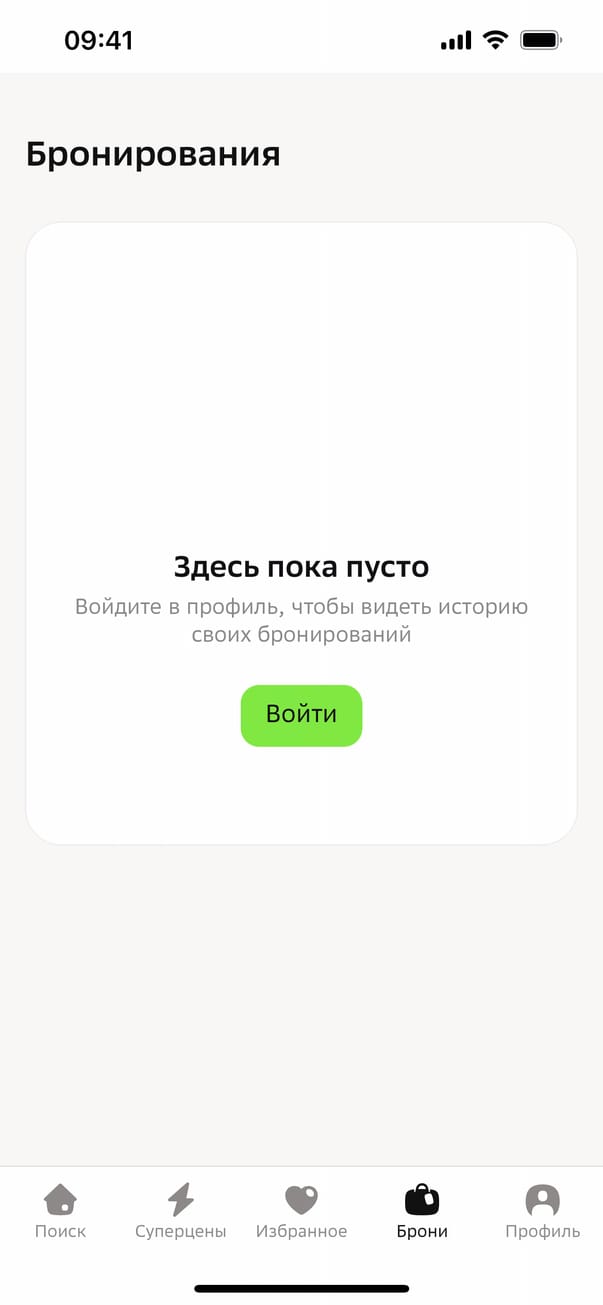This screenshot has height=1305, width=603.
Task: Select the Брони tab
Action: tap(422, 1210)
